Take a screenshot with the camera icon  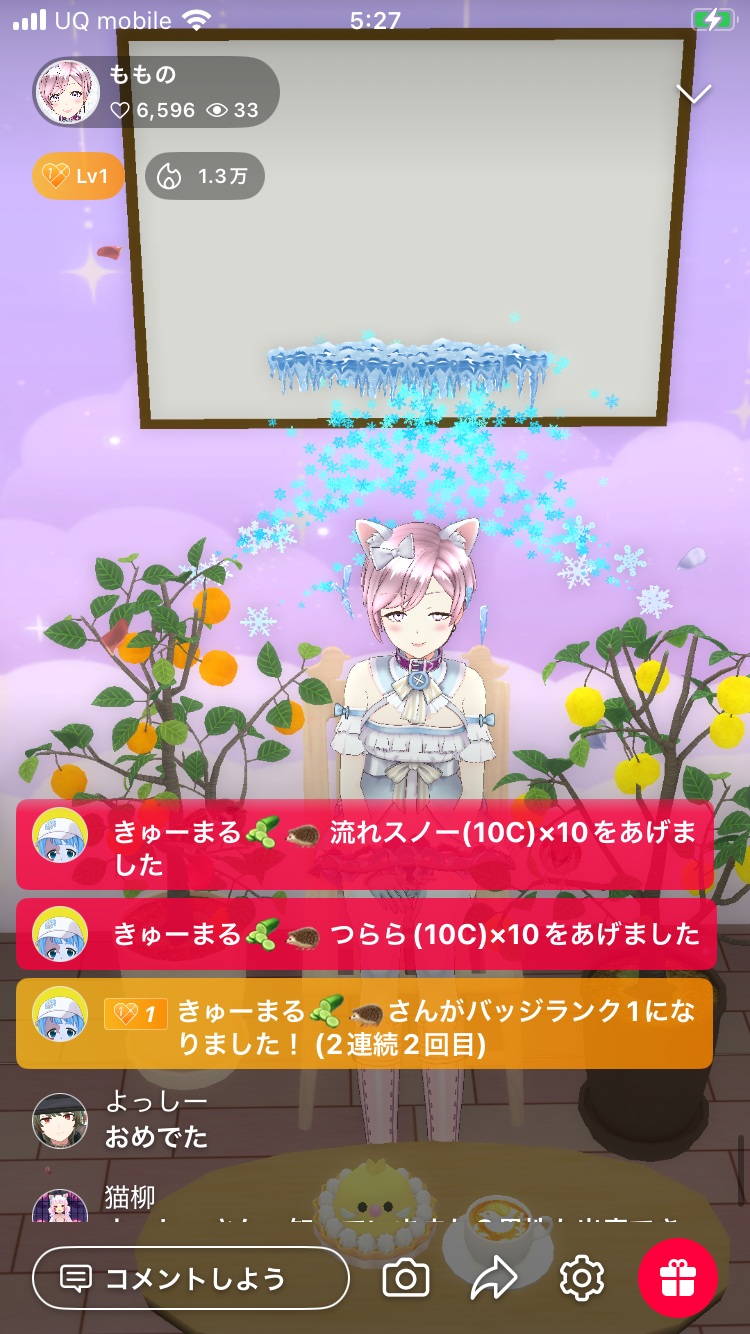coord(406,1278)
